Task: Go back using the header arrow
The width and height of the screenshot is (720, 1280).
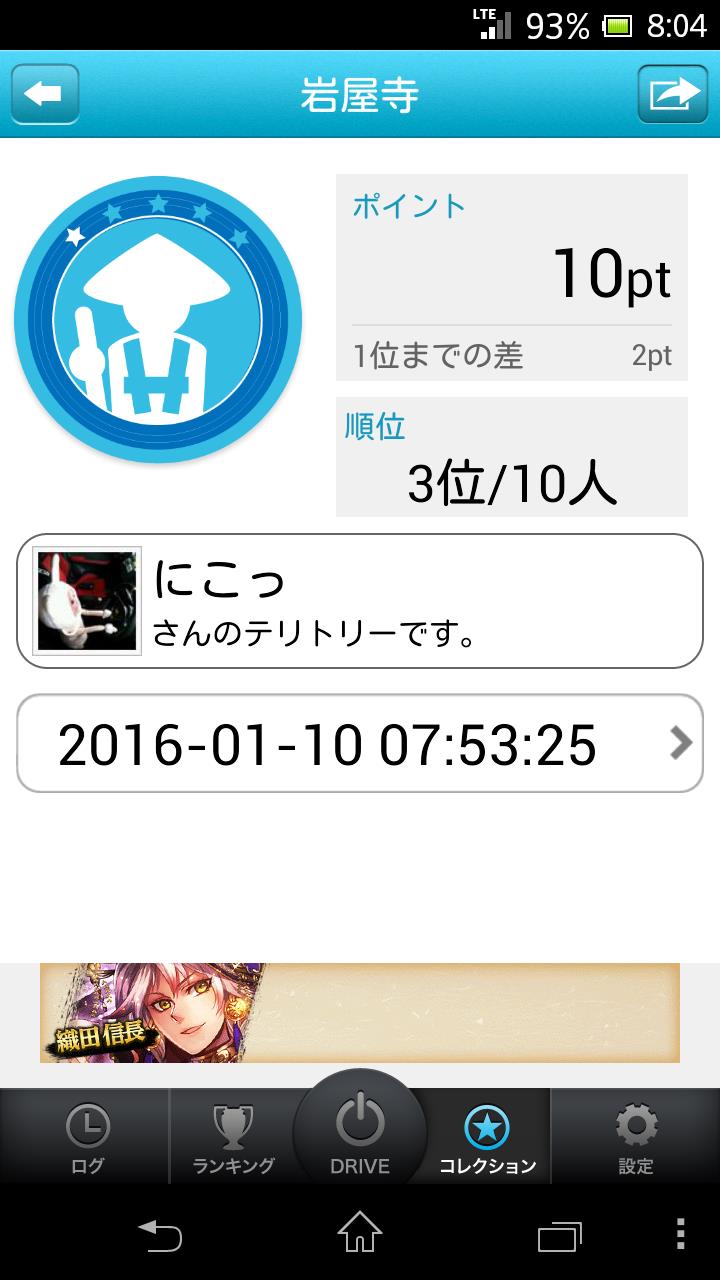Action: click(45, 95)
